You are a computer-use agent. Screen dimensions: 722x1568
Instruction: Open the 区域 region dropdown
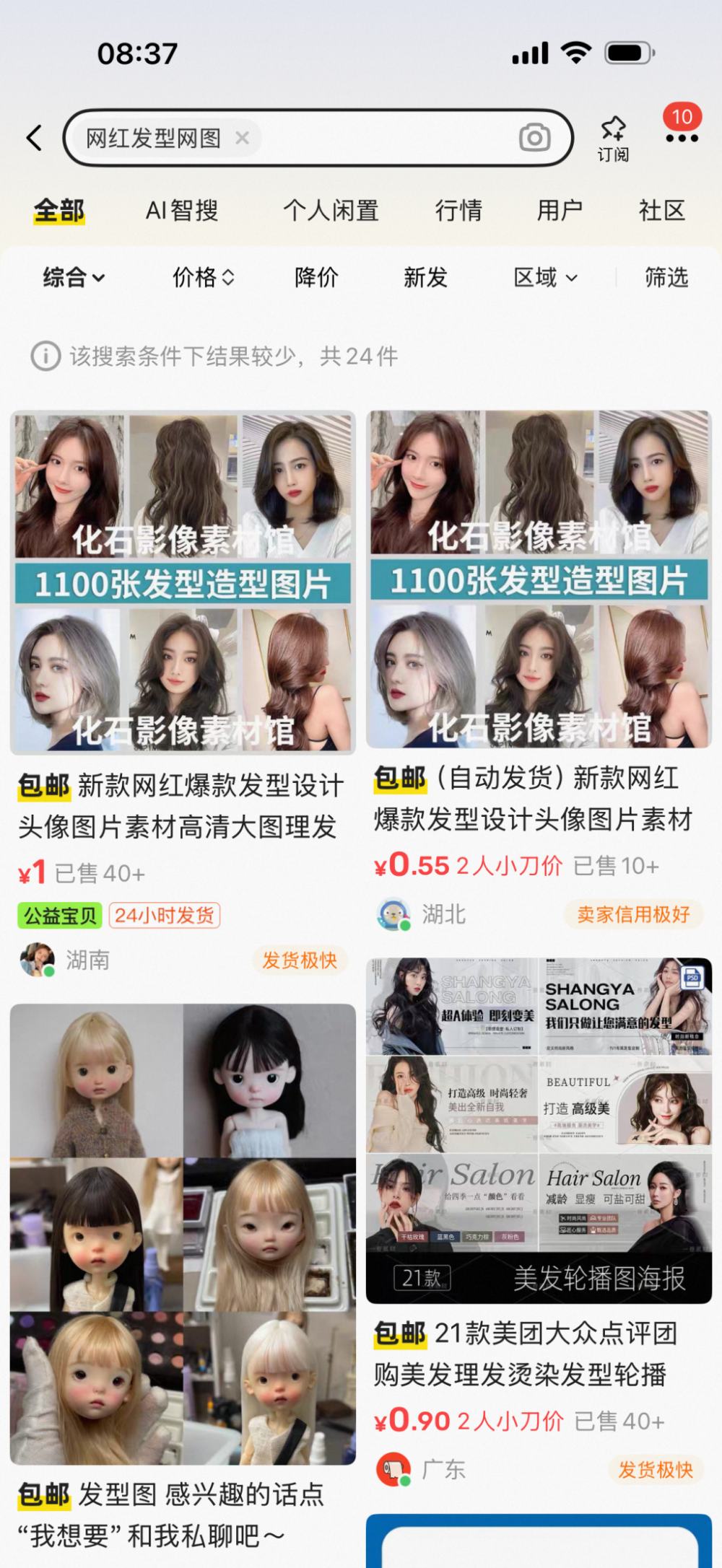545,278
